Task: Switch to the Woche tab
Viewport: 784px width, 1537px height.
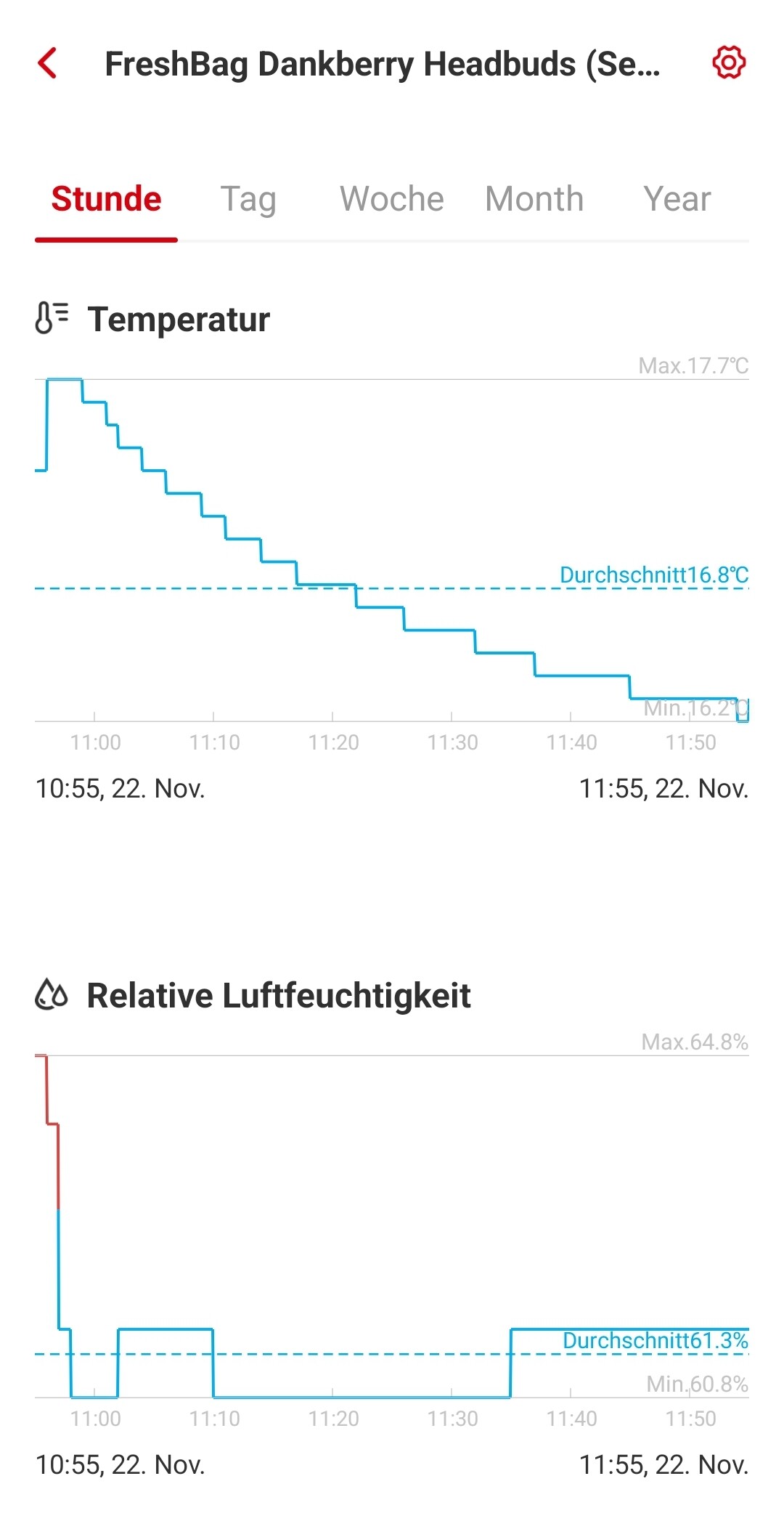Action: (x=392, y=199)
